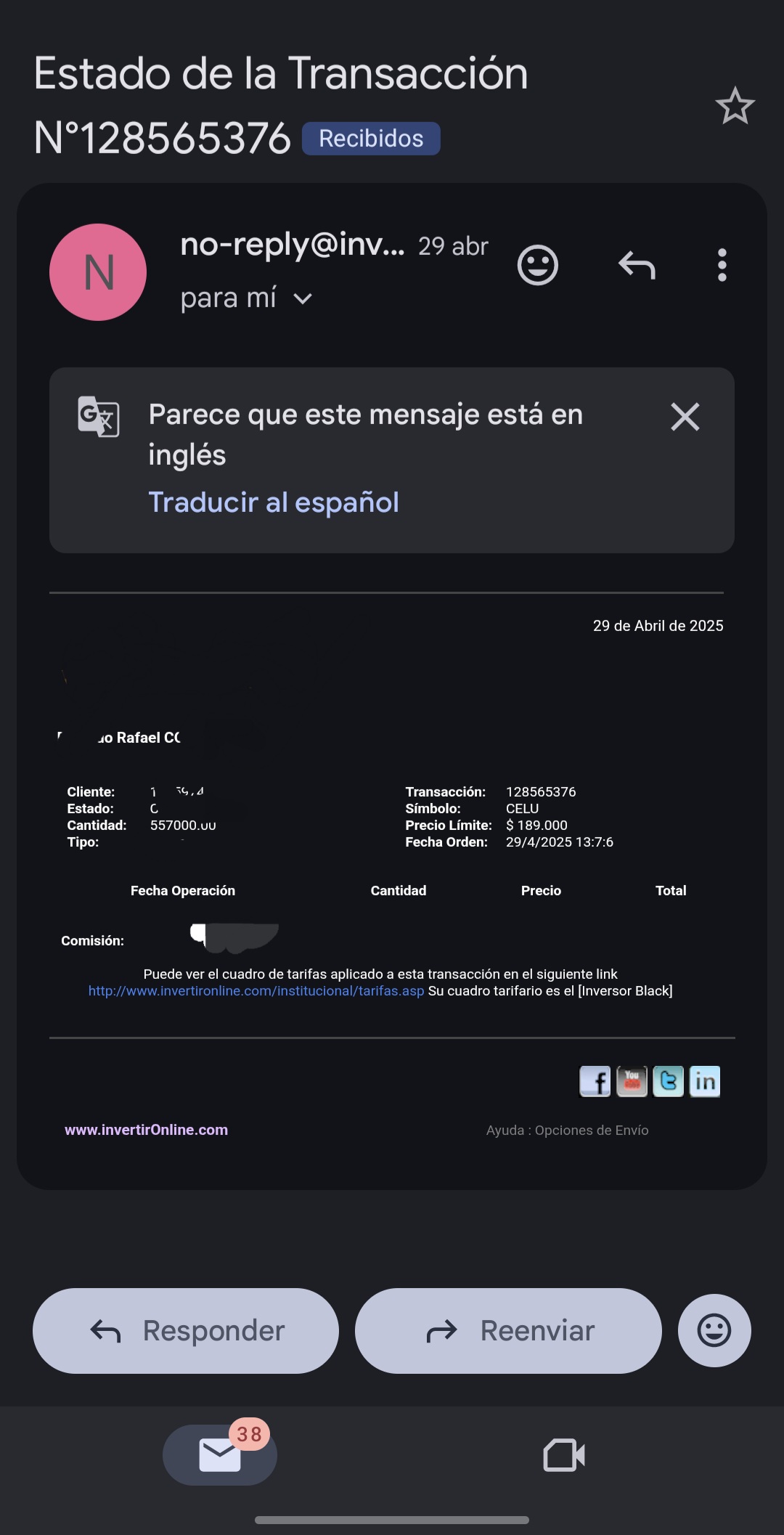Tap the Responder button
The height and width of the screenshot is (1535, 784).
[186, 1331]
